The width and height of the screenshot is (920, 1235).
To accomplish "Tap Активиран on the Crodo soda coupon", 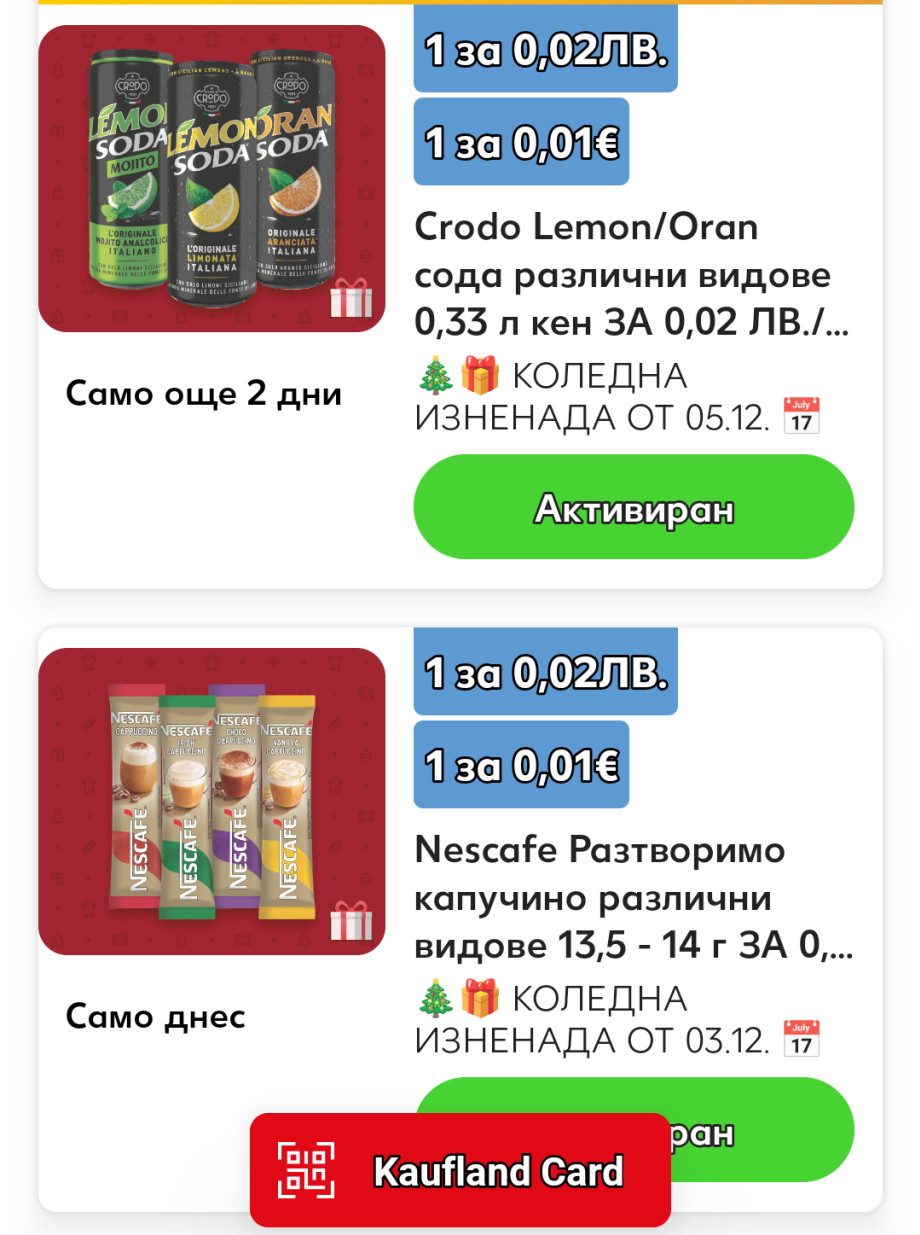I will [633, 507].
